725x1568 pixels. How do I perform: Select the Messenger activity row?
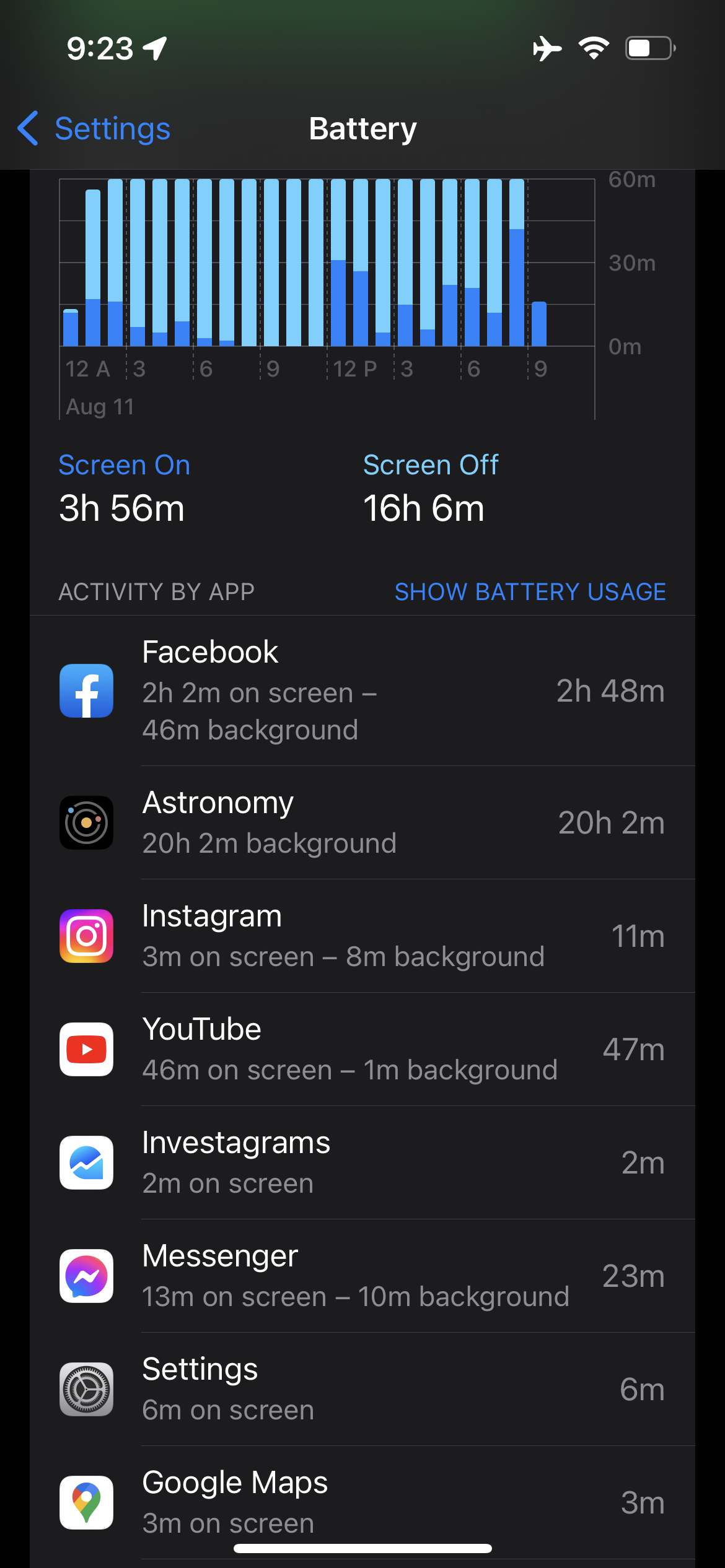coord(362,1276)
